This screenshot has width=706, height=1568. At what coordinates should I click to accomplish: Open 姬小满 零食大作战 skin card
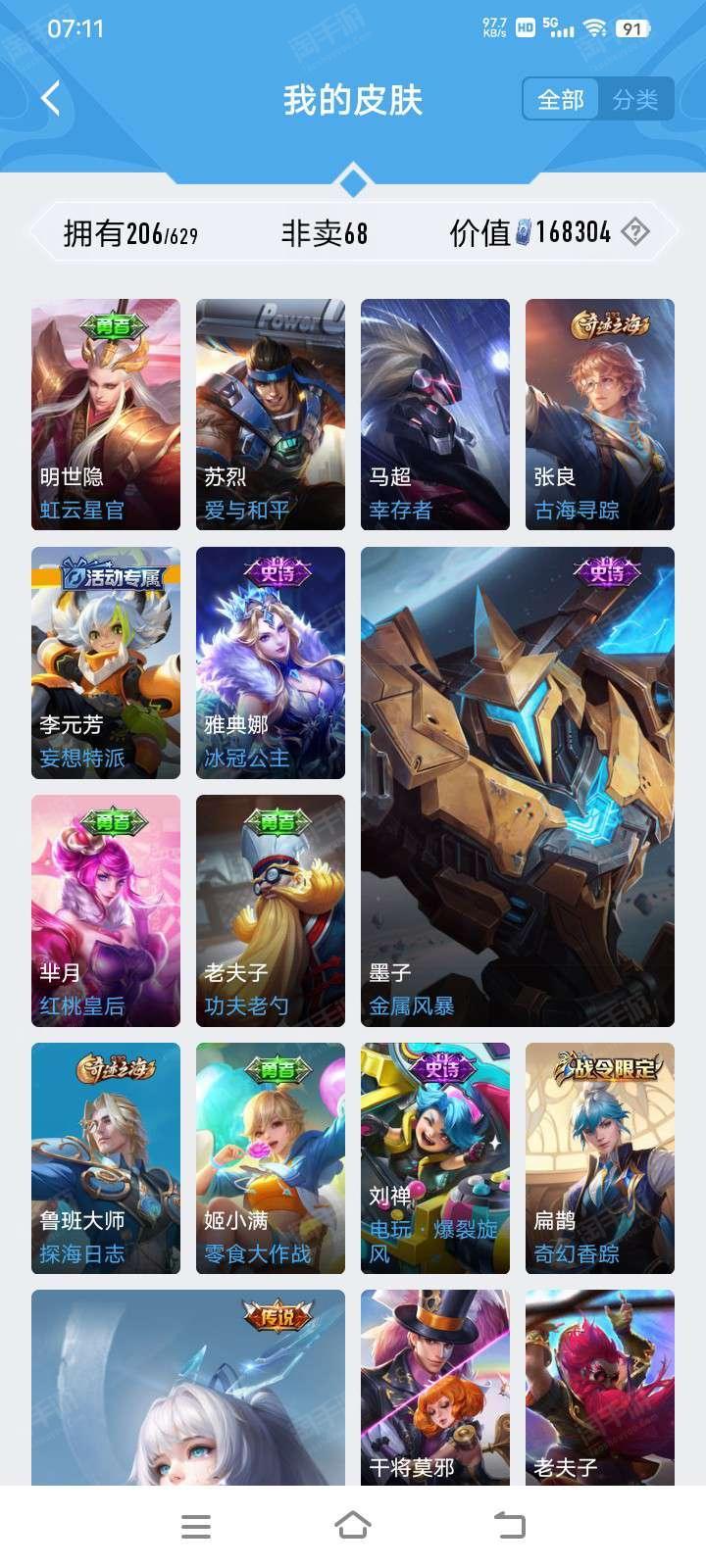click(x=271, y=1158)
